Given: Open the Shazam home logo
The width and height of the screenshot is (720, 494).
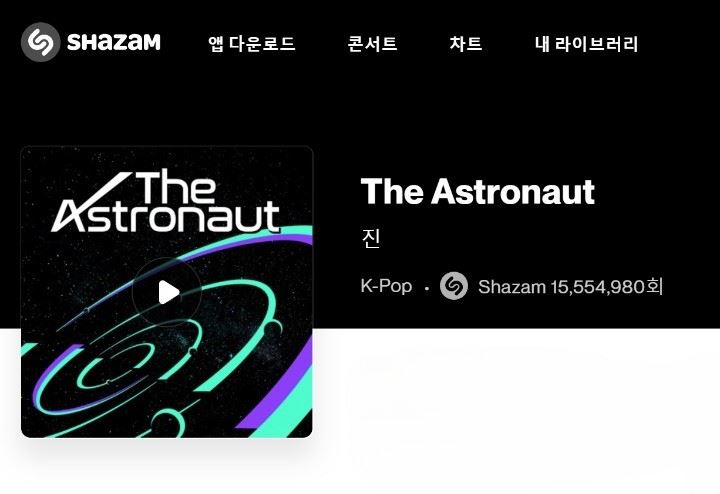Looking at the screenshot, I should click(x=91, y=43).
